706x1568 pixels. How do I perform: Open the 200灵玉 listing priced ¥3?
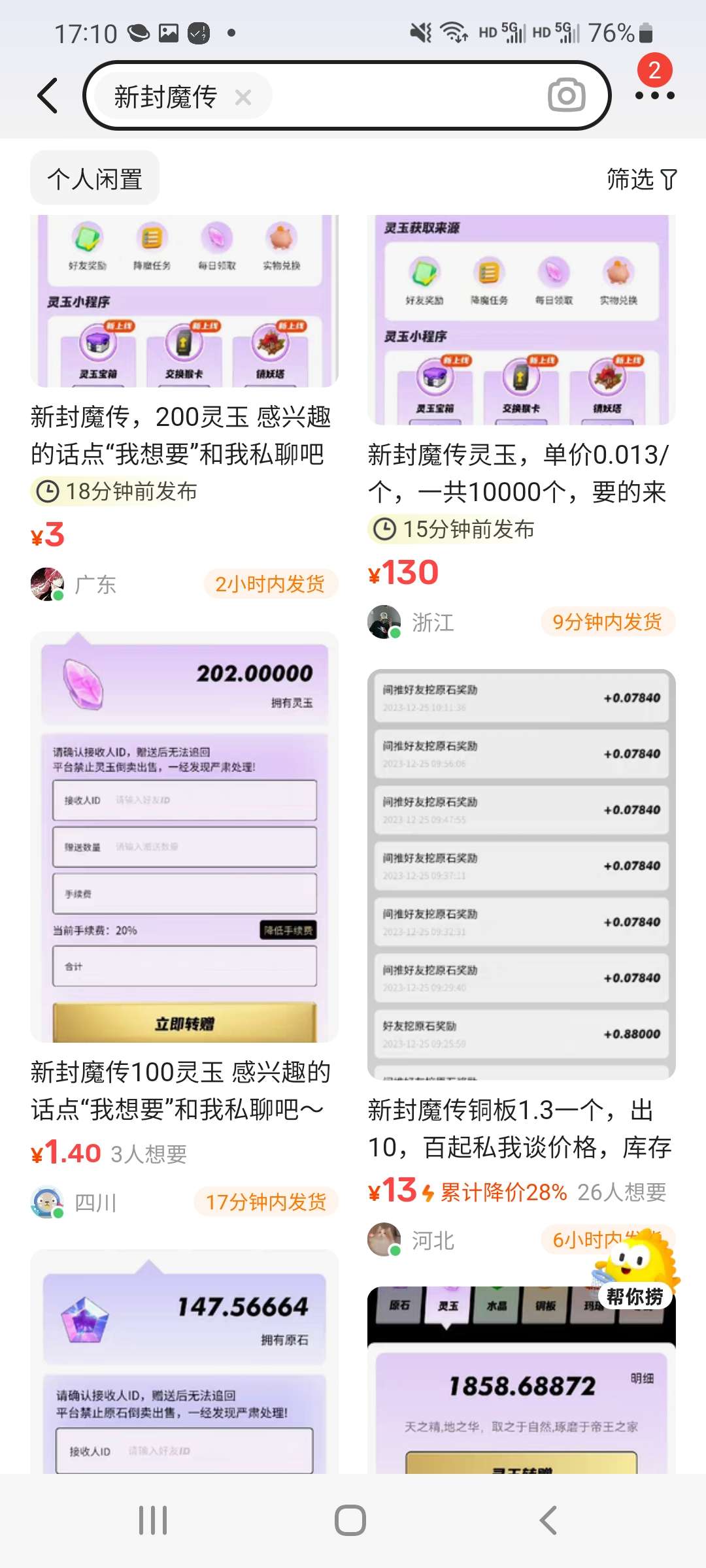point(184,408)
